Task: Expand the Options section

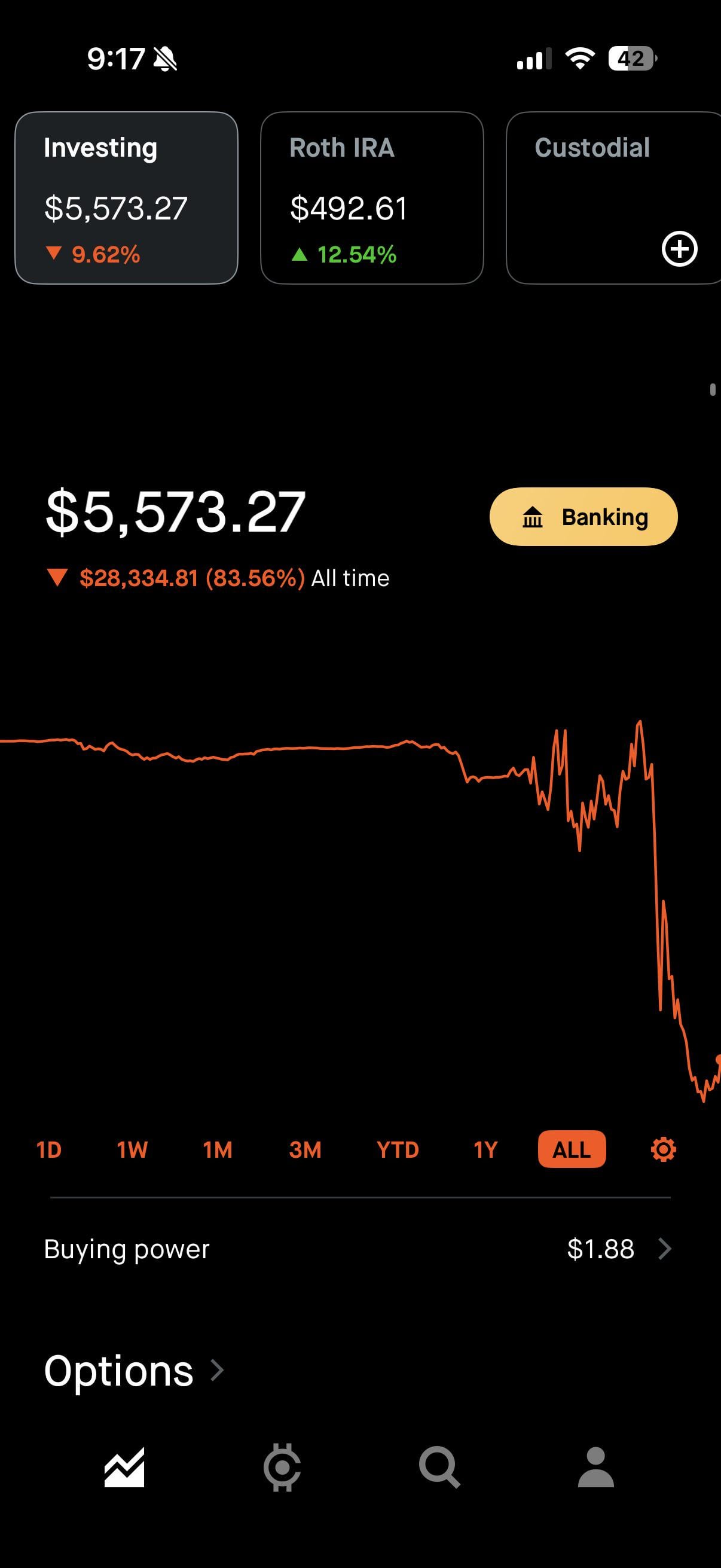Action: [134, 1371]
